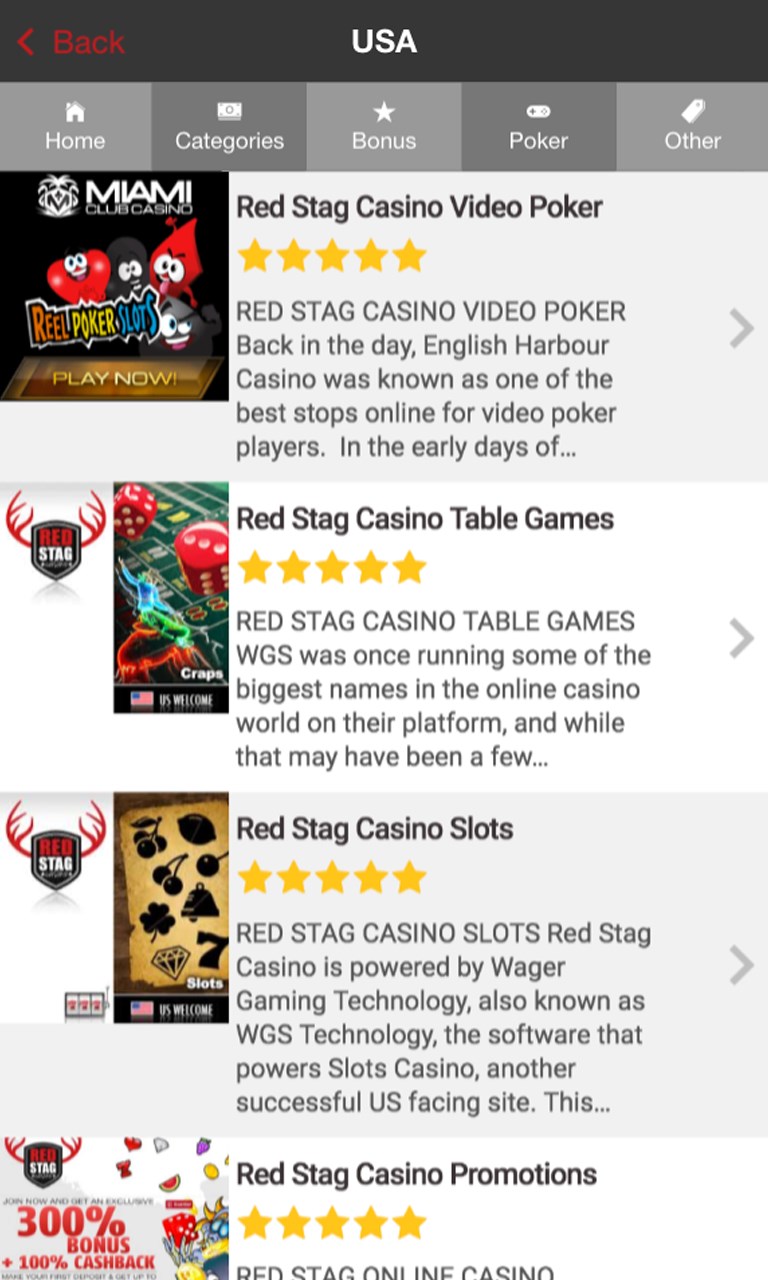The width and height of the screenshot is (768, 1280).
Task: Switch to the Home tab
Action: tap(75, 127)
